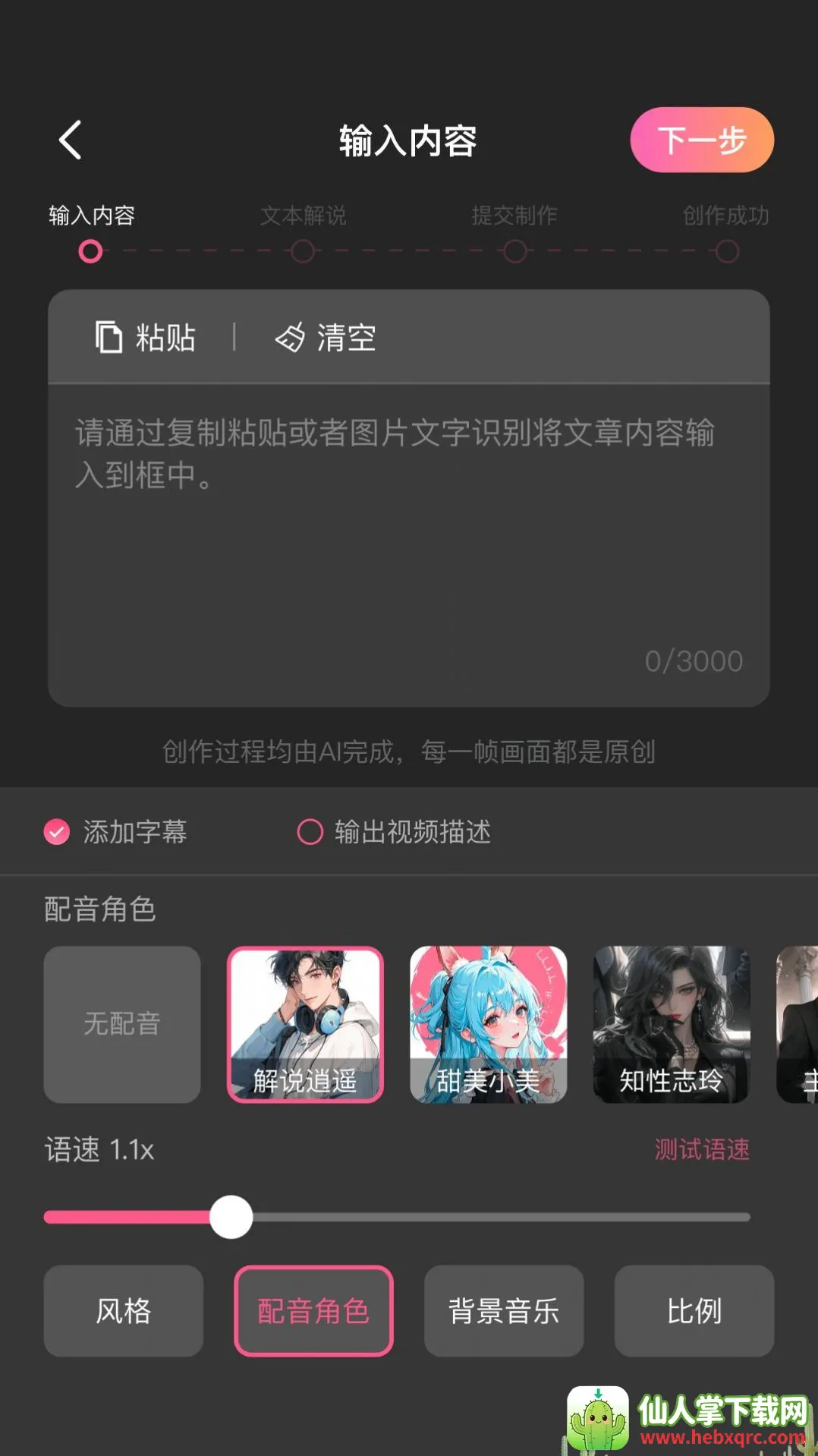The height and width of the screenshot is (1456, 818).
Task: Open the 风格 style tab
Action: (124, 1311)
